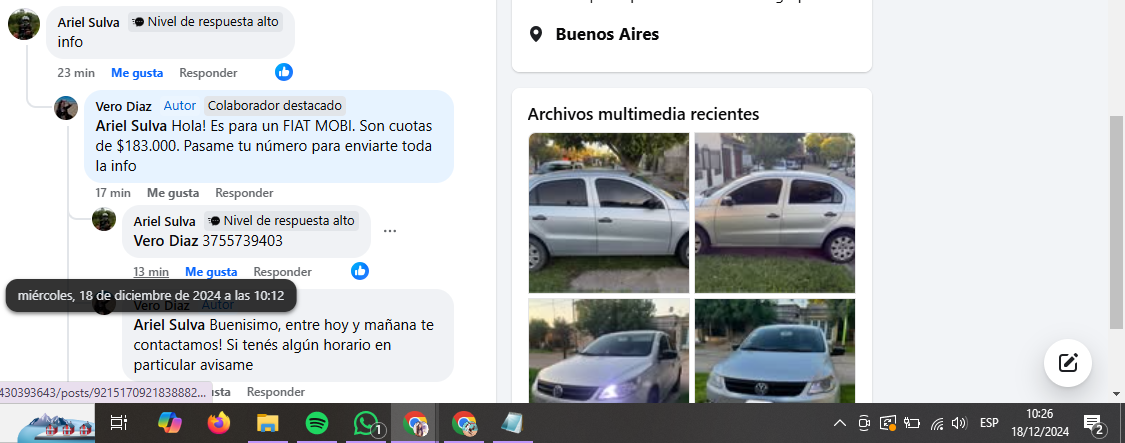Open the 13 min timestamp link
Viewport: 1125px width, 443px height.
click(151, 272)
